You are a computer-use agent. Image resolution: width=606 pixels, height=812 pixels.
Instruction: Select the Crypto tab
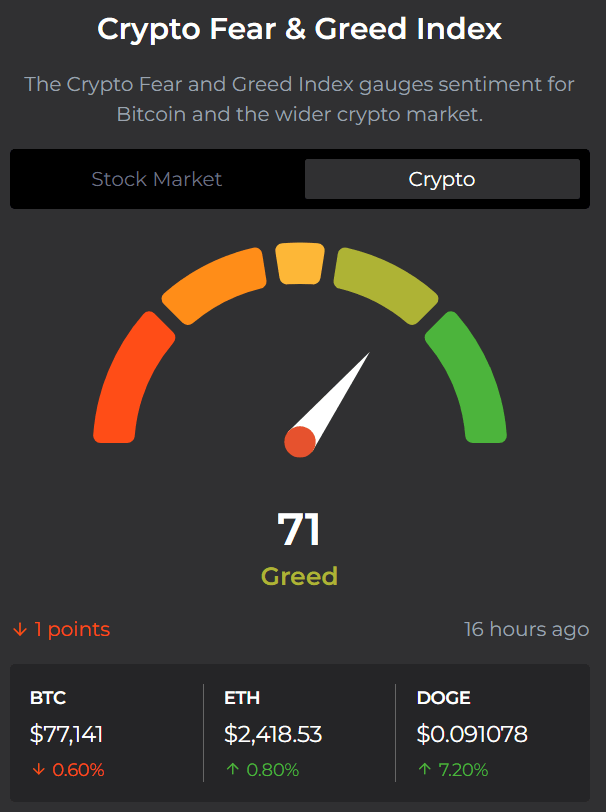pos(442,179)
